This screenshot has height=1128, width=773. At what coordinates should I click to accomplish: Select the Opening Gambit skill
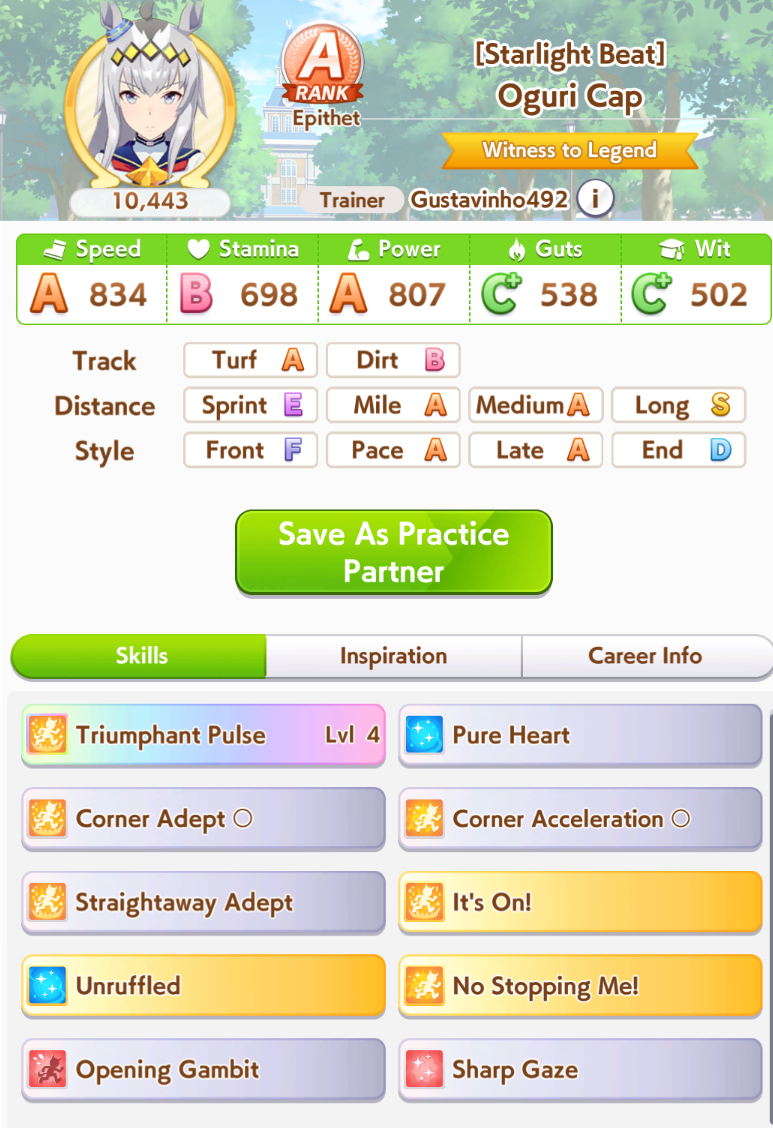[x=203, y=1070]
